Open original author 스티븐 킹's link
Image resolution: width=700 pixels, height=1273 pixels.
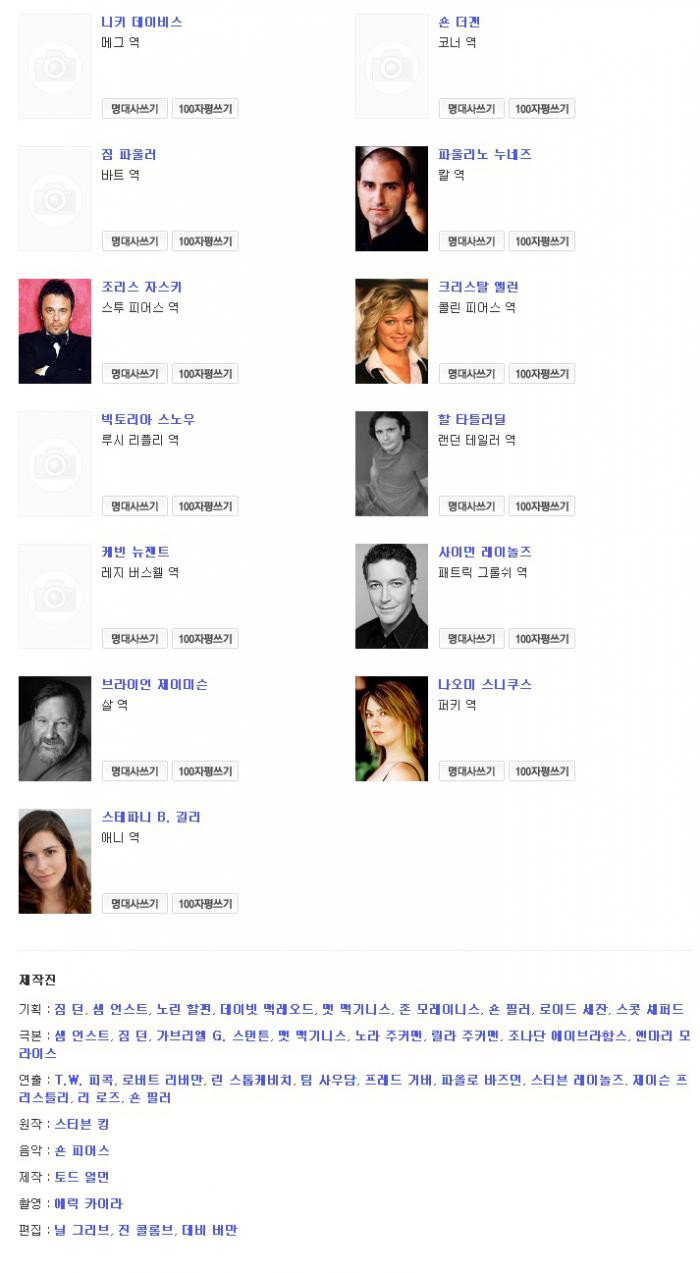[82, 1124]
